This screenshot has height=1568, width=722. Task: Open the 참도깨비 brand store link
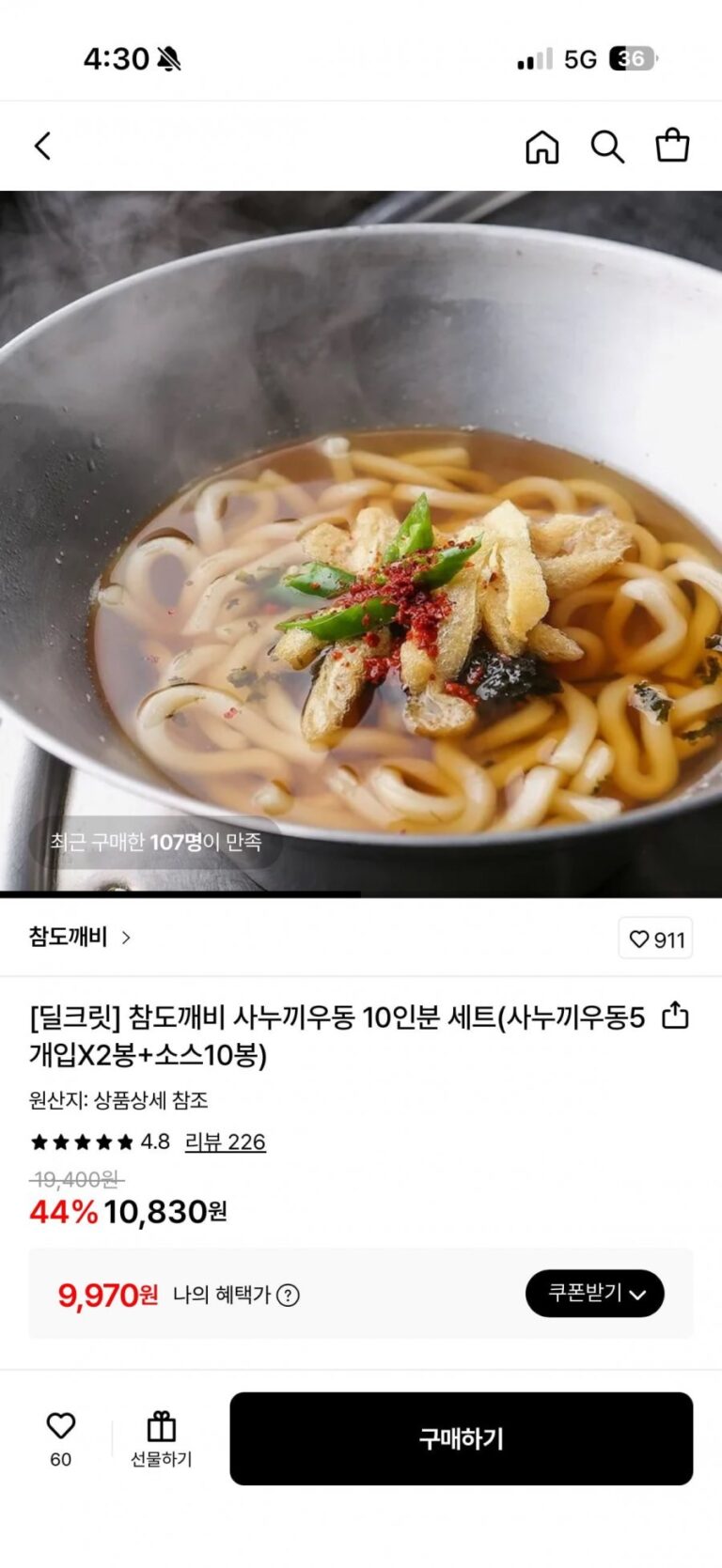tap(80, 937)
